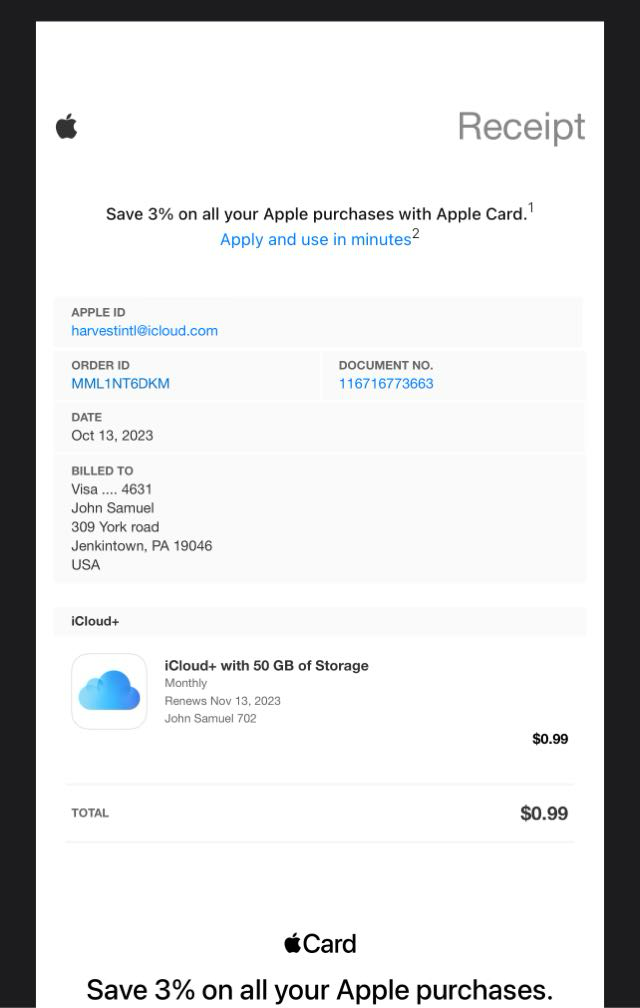This screenshot has width=640, height=1008.
Task: Open the "Apply and use in minutes" link
Action: tap(315, 240)
